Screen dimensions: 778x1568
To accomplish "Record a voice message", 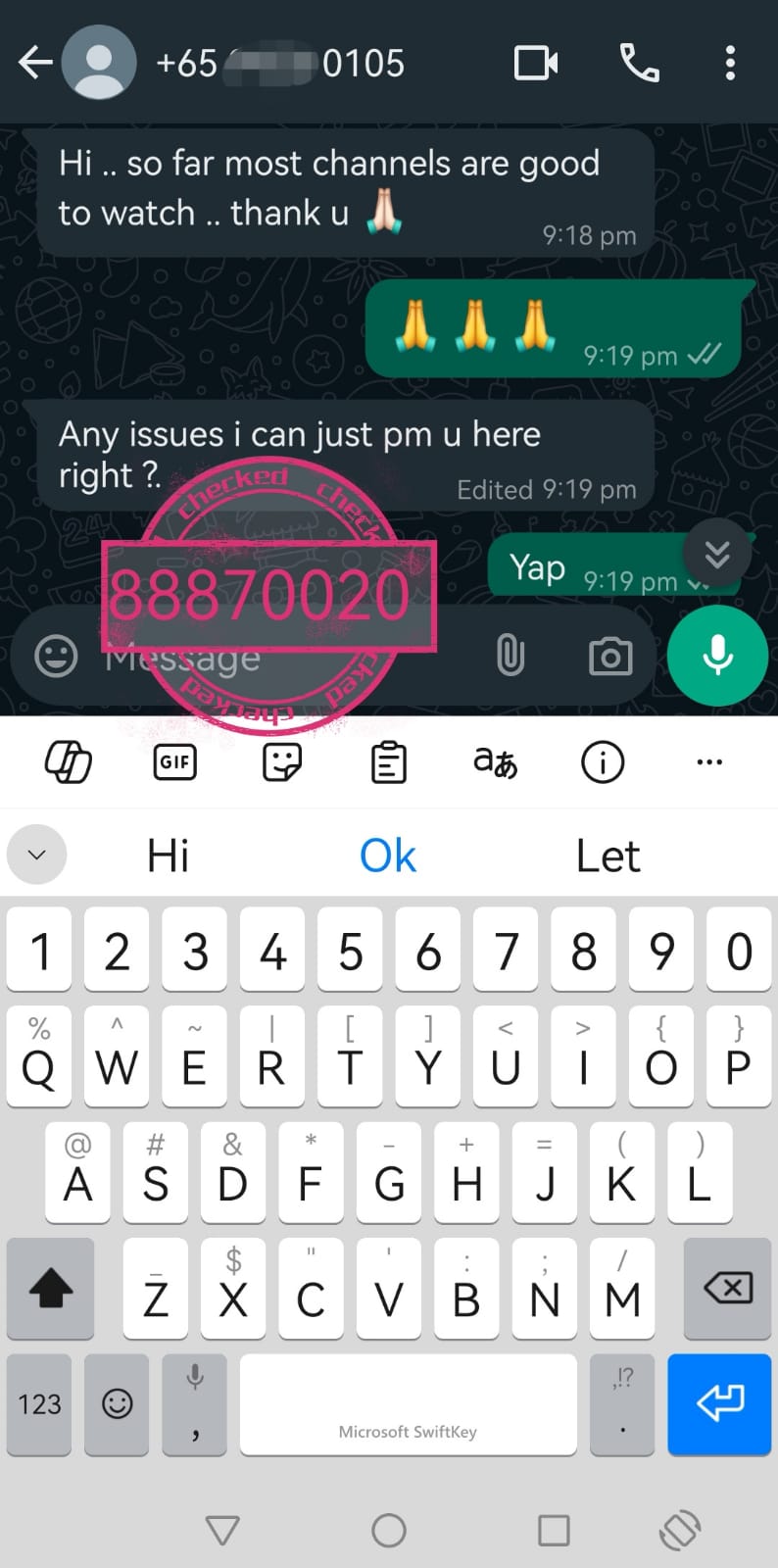I will click(717, 656).
